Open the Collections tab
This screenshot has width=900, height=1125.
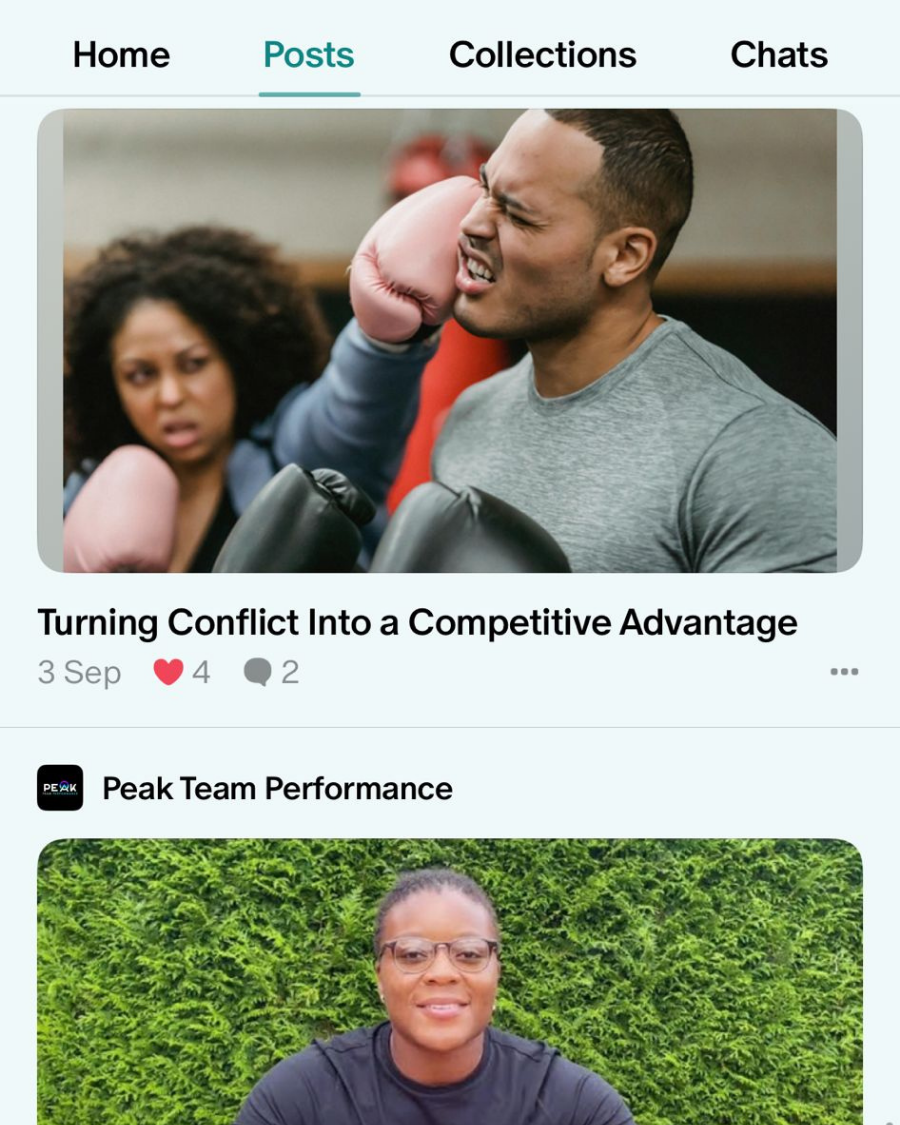[x=542, y=55]
